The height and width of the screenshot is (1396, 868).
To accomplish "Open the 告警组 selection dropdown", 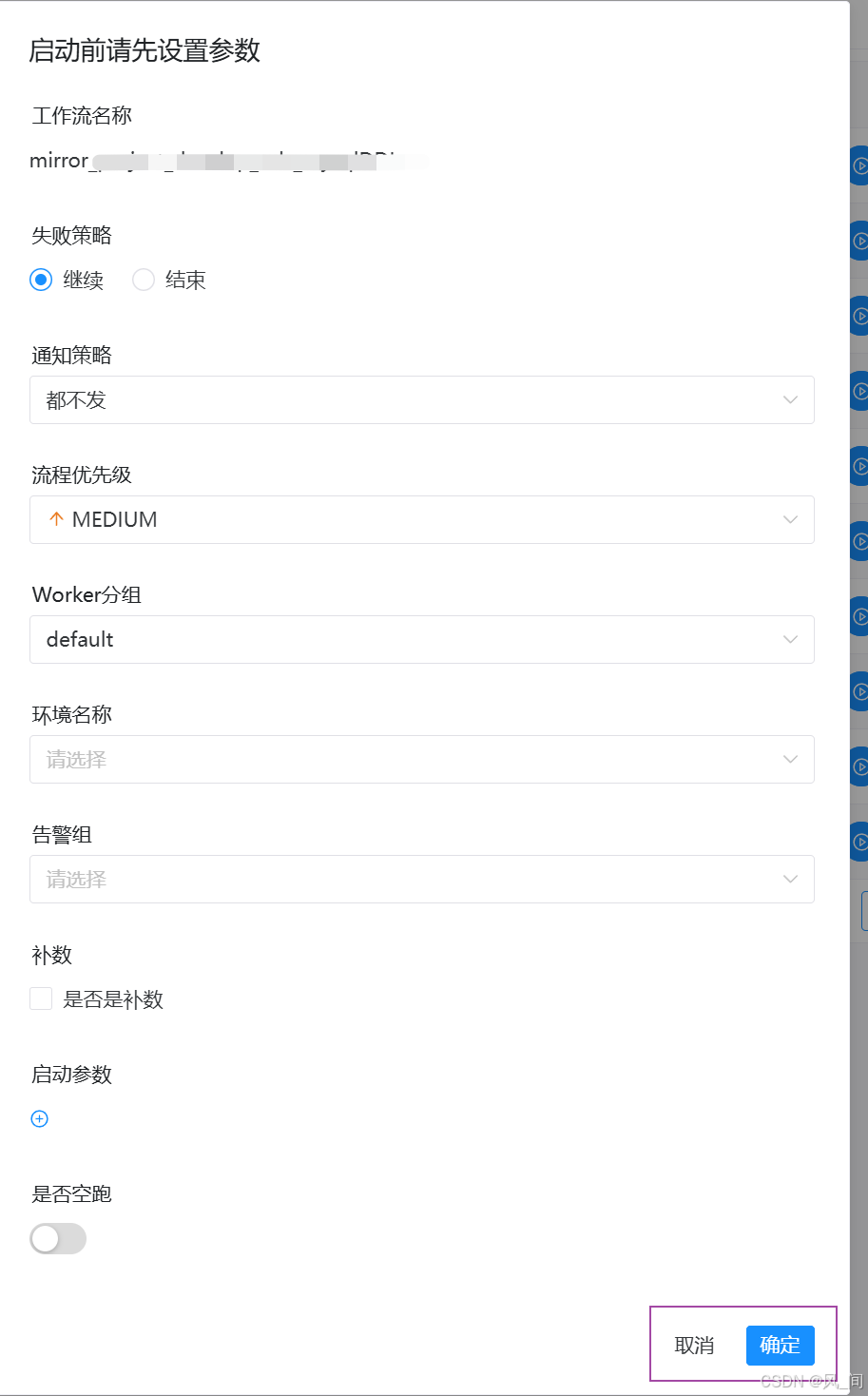I will point(422,879).
